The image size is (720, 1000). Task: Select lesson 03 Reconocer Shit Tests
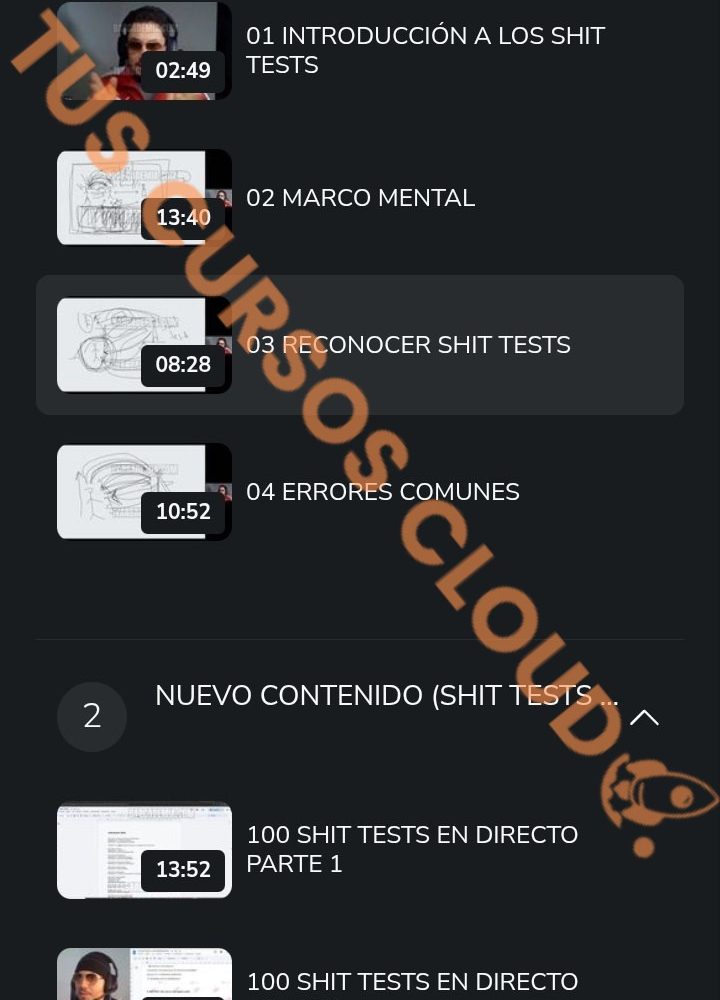point(408,345)
